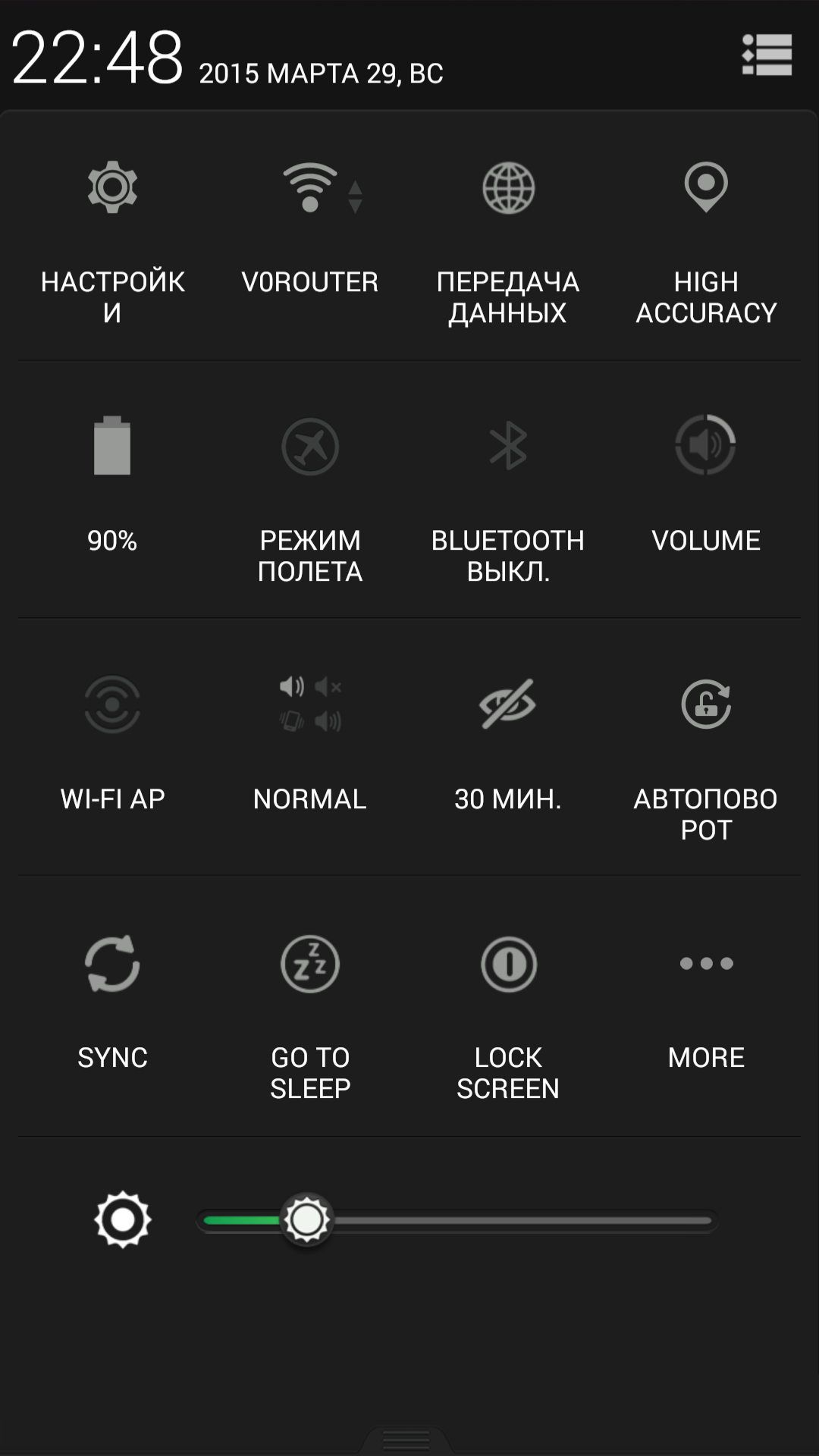The width and height of the screenshot is (819, 1456).
Task: Tap the Lock Screen tile
Action: tap(508, 1009)
